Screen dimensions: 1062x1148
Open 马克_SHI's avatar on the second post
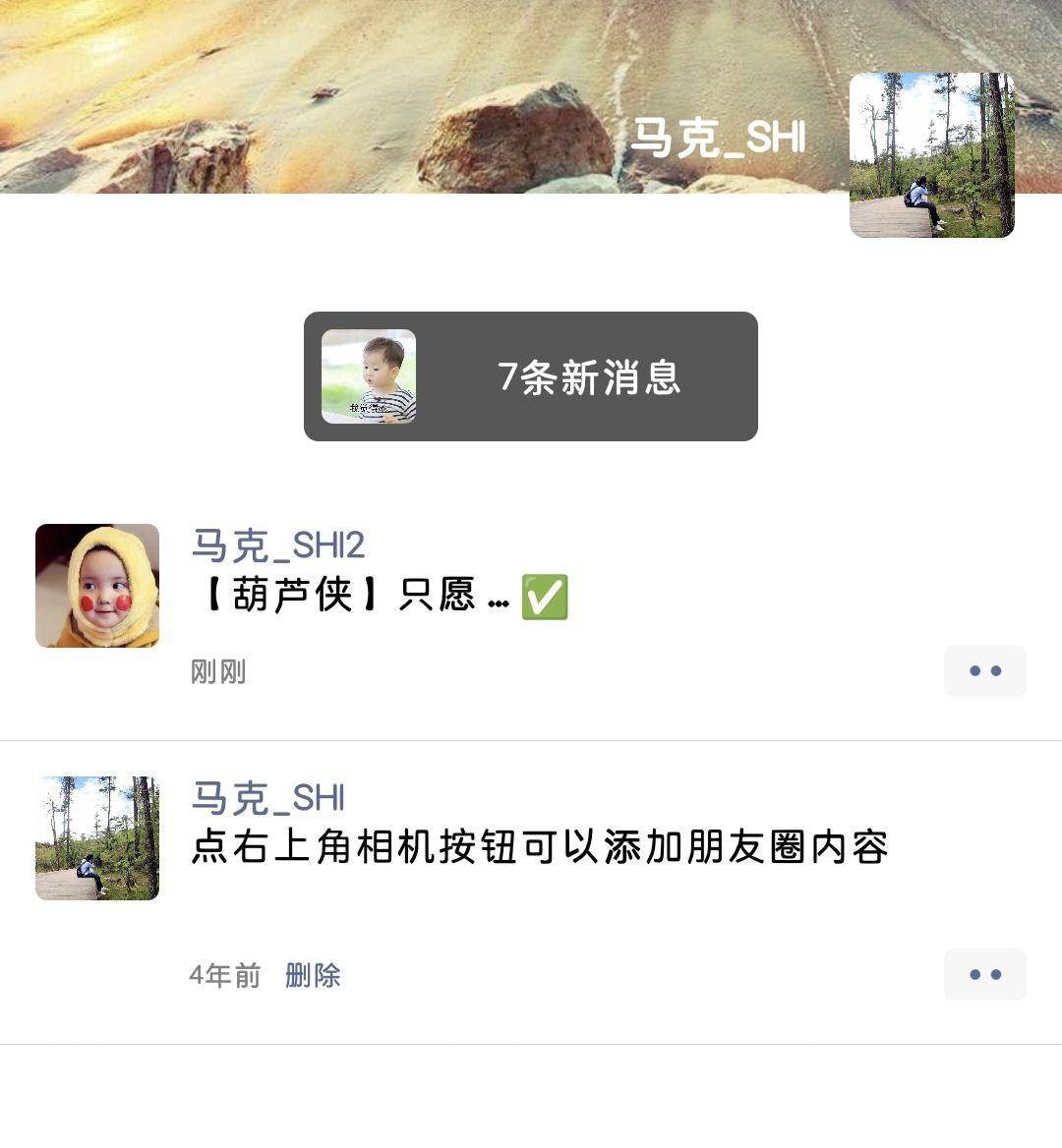[x=97, y=837]
